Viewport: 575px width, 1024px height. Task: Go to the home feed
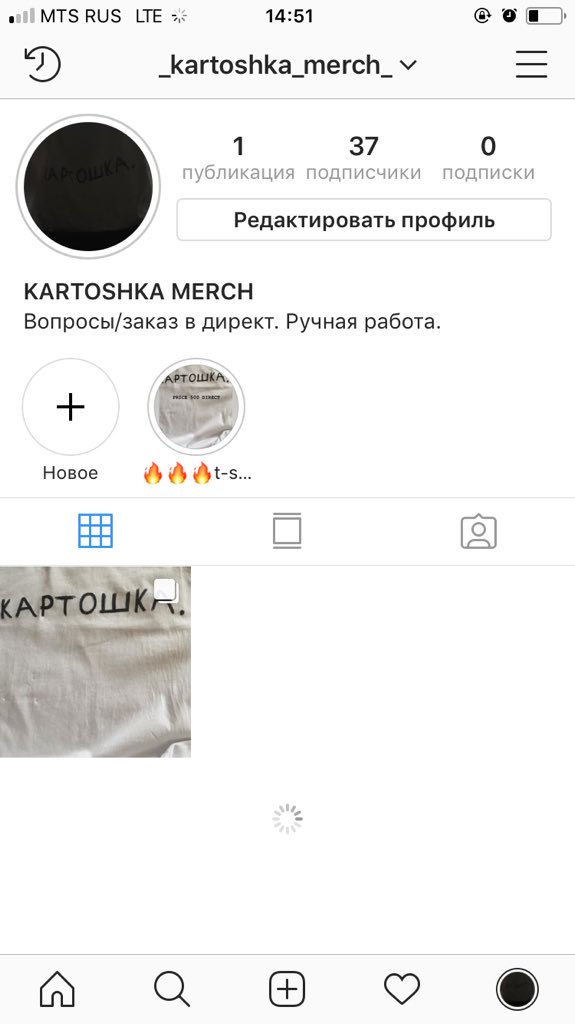(58, 989)
